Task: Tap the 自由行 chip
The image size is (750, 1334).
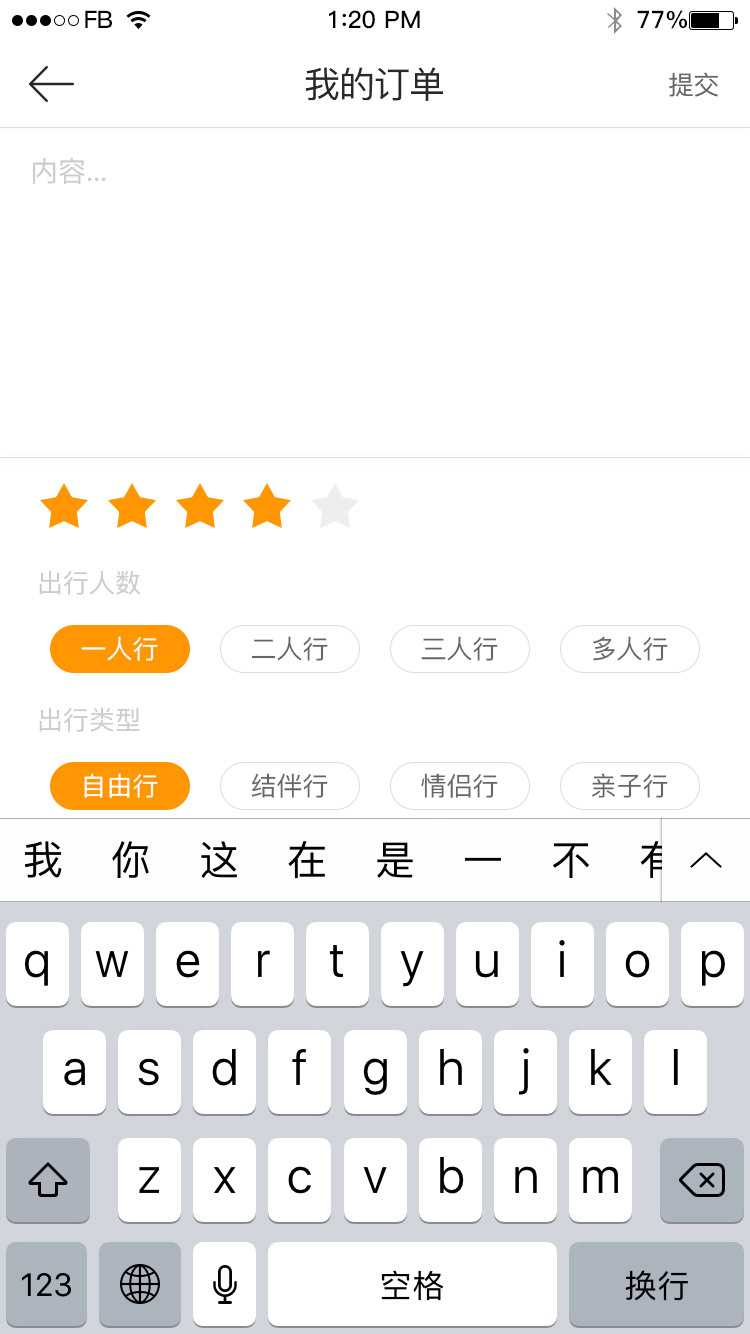Action: click(119, 786)
